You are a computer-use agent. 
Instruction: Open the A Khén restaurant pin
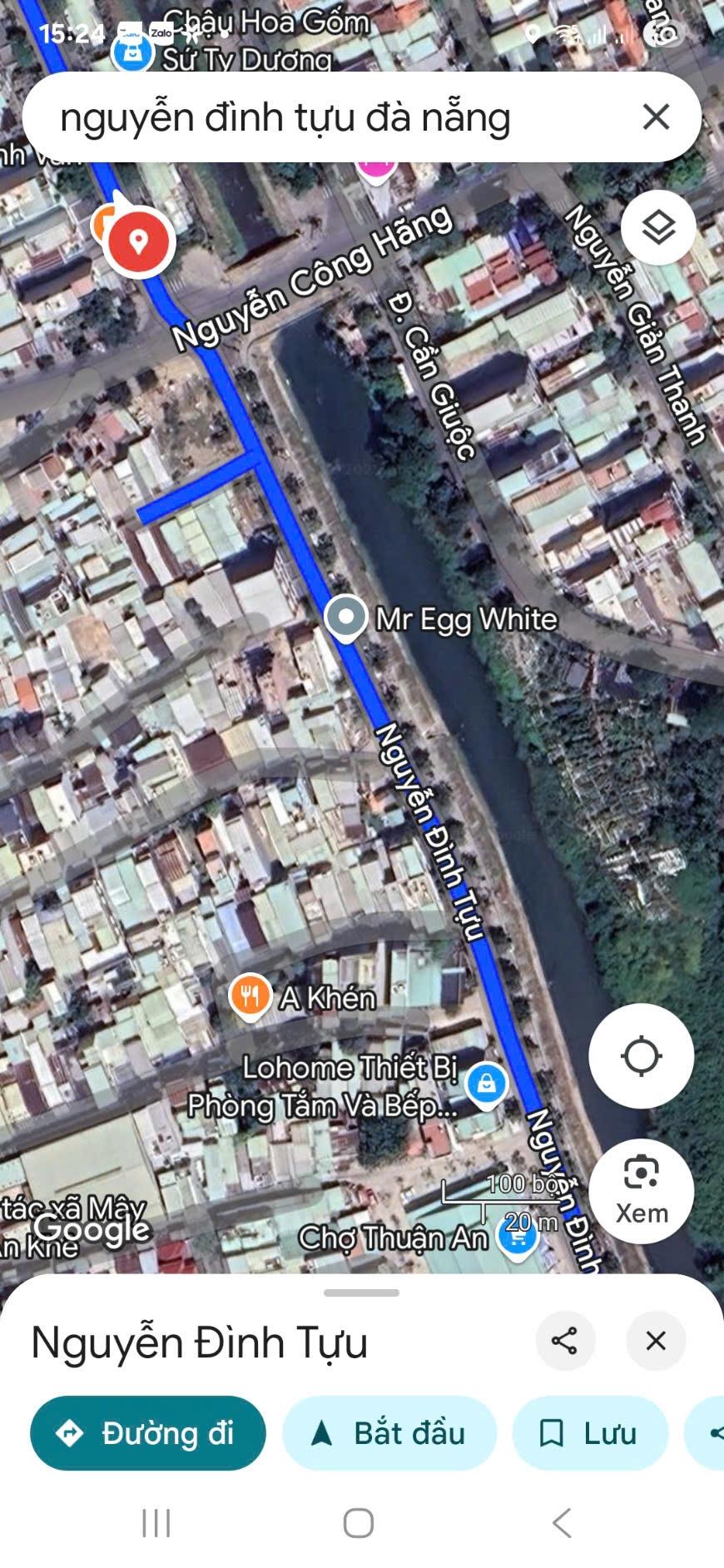click(x=250, y=995)
